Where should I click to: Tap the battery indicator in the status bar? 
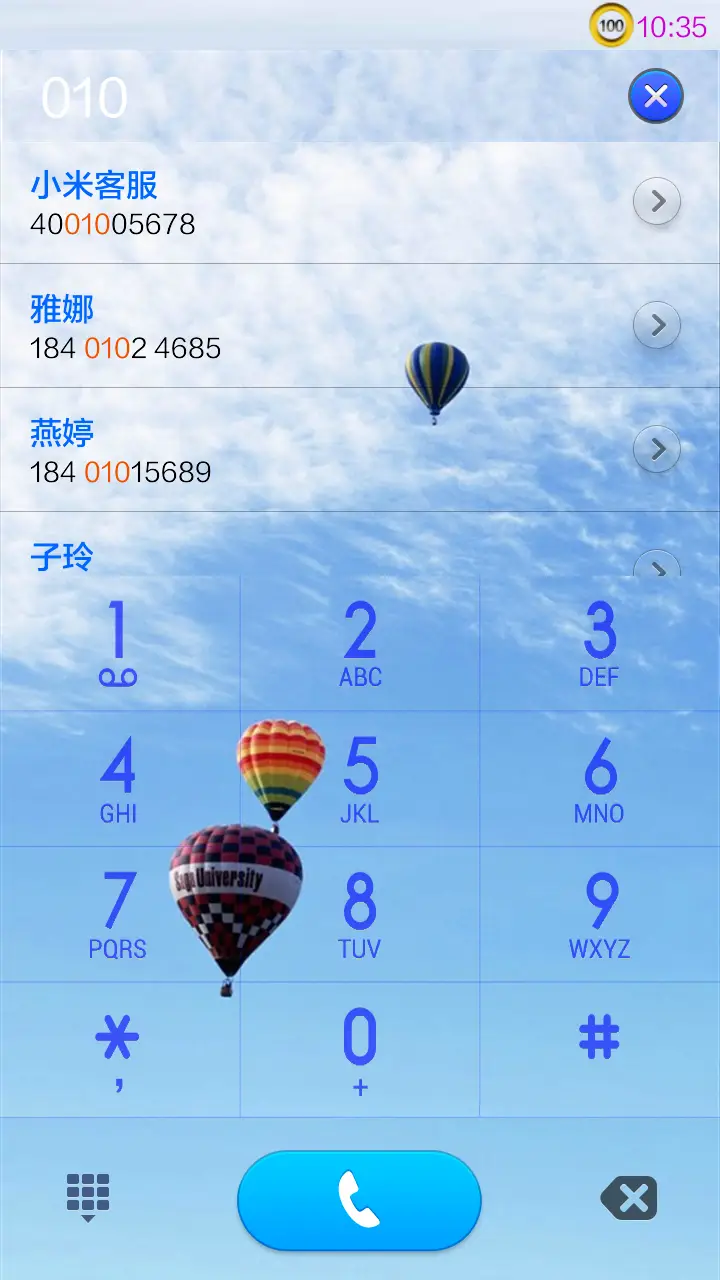[x=610, y=27]
